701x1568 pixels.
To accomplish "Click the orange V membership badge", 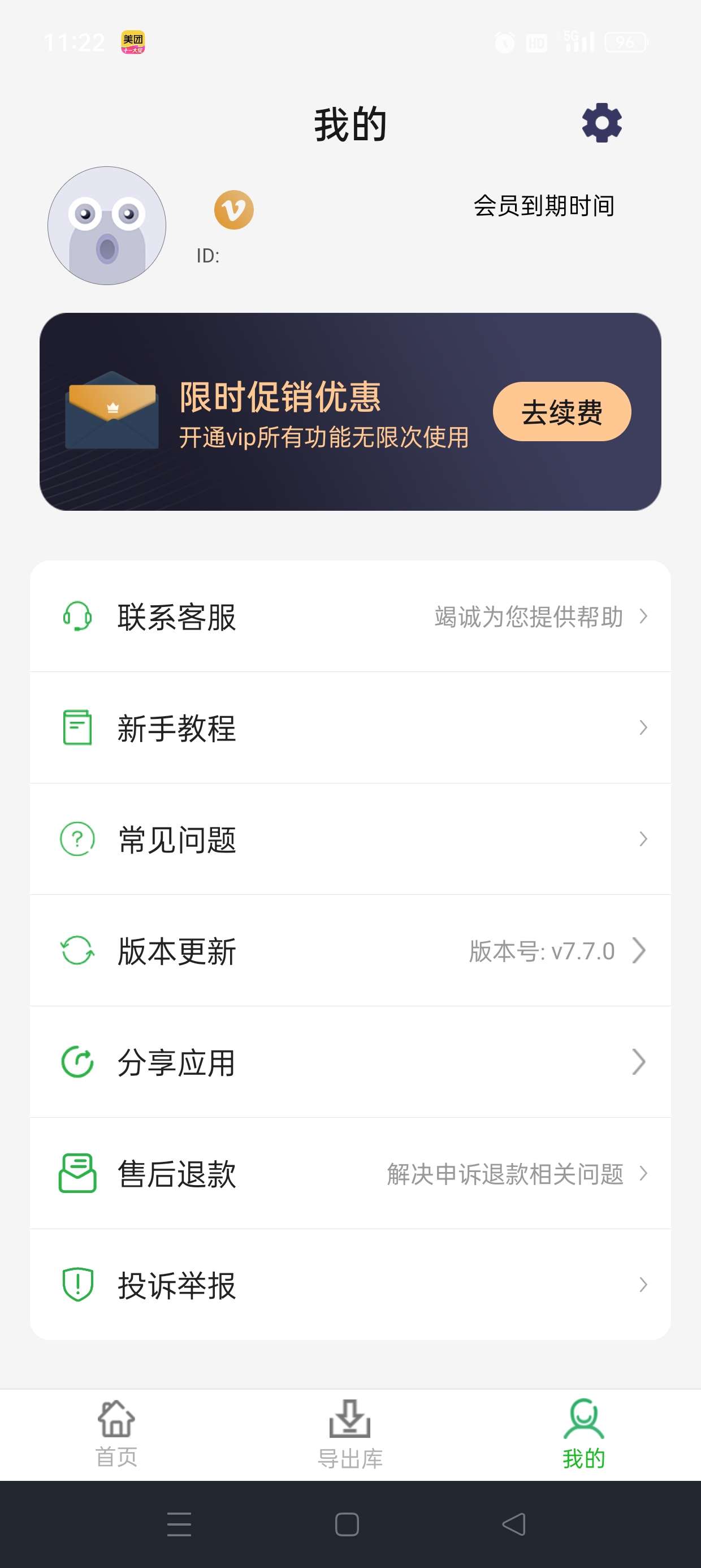I will coord(233,210).
